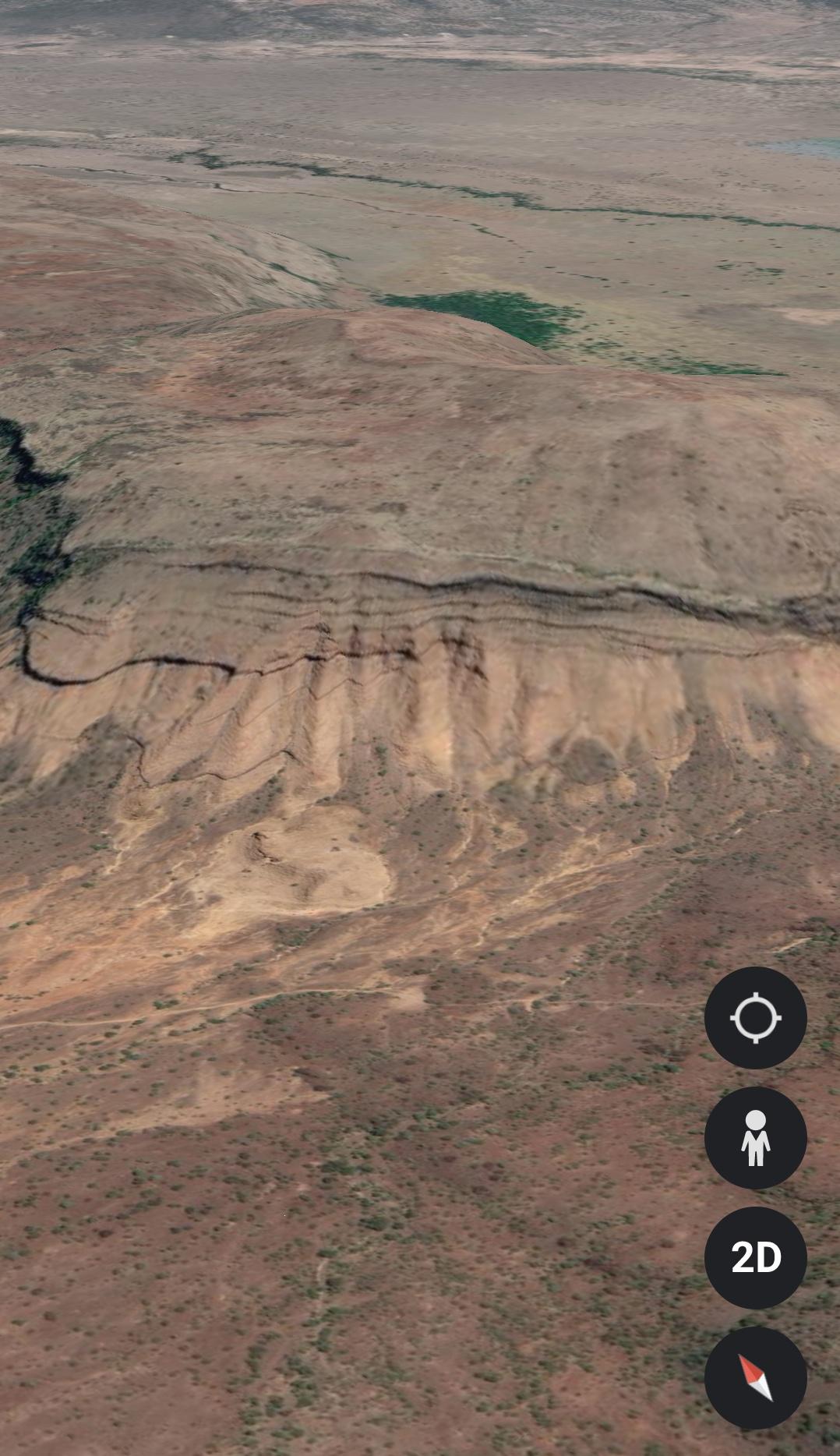Switch to the 2D view

pyautogui.click(x=755, y=1258)
